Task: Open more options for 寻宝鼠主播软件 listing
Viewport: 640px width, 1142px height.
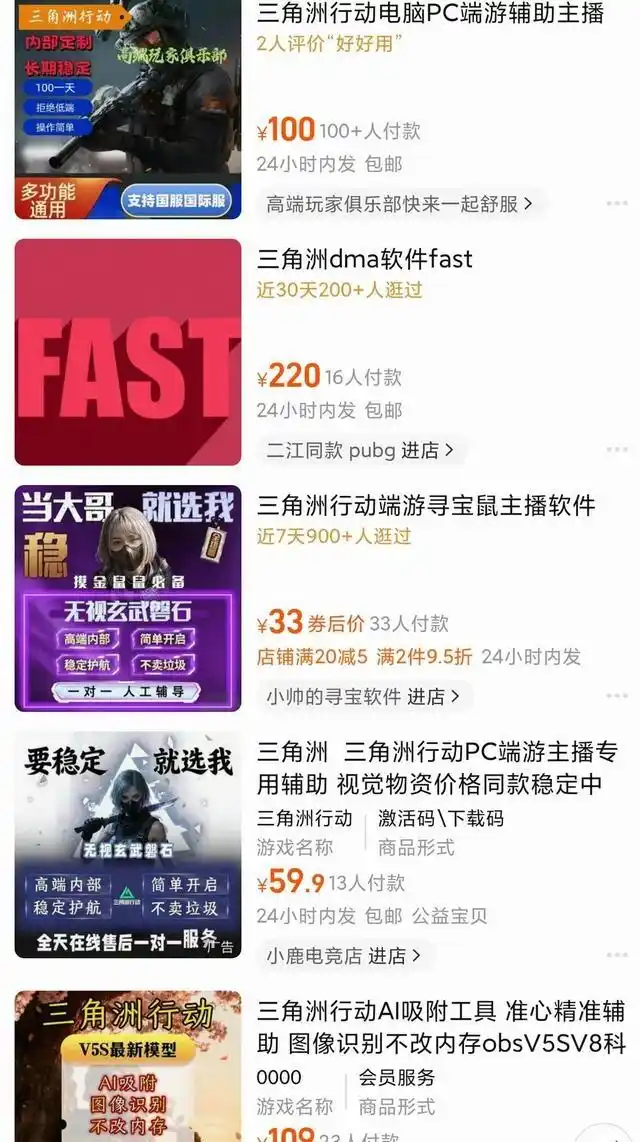Action: (616, 696)
